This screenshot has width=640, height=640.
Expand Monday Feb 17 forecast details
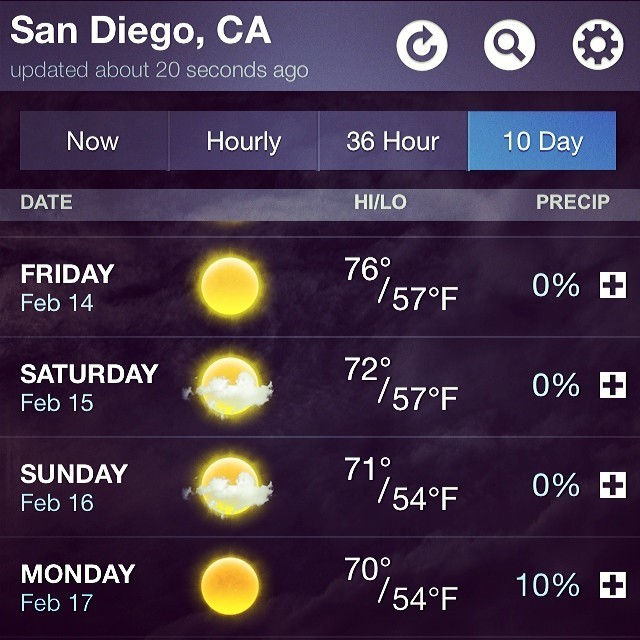tap(612, 586)
